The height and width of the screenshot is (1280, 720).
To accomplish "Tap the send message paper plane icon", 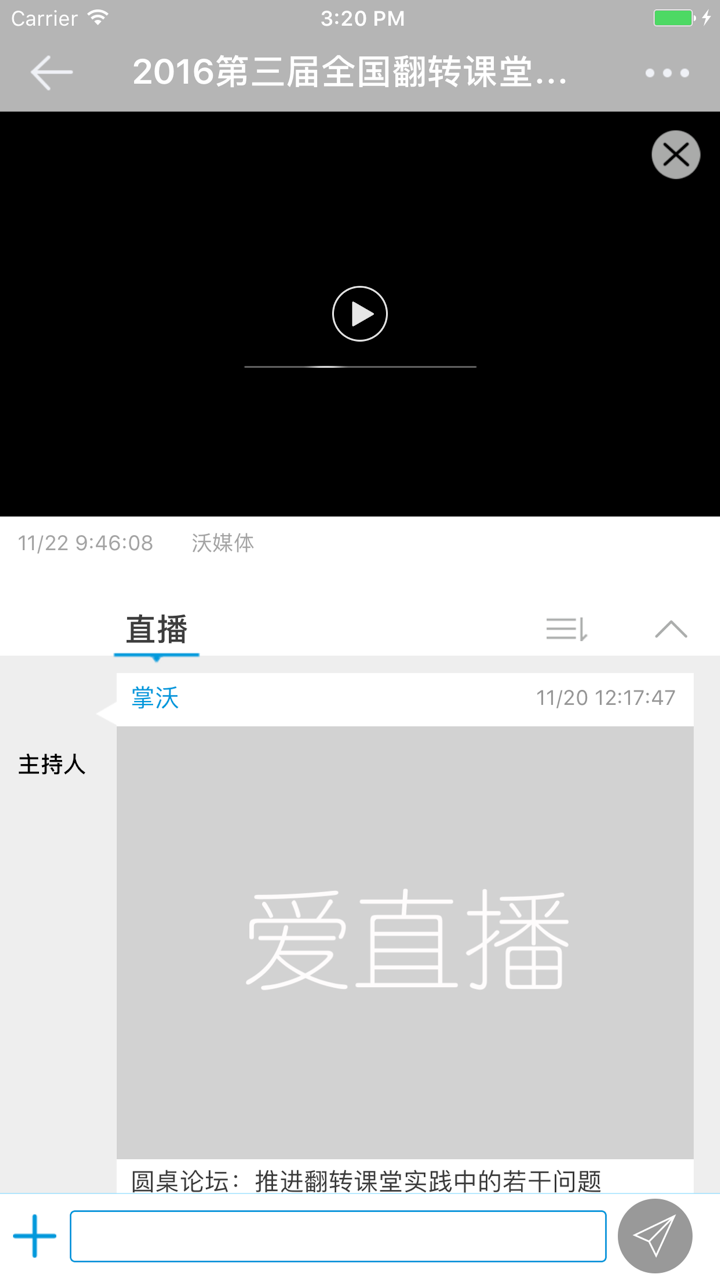I will click(655, 1236).
